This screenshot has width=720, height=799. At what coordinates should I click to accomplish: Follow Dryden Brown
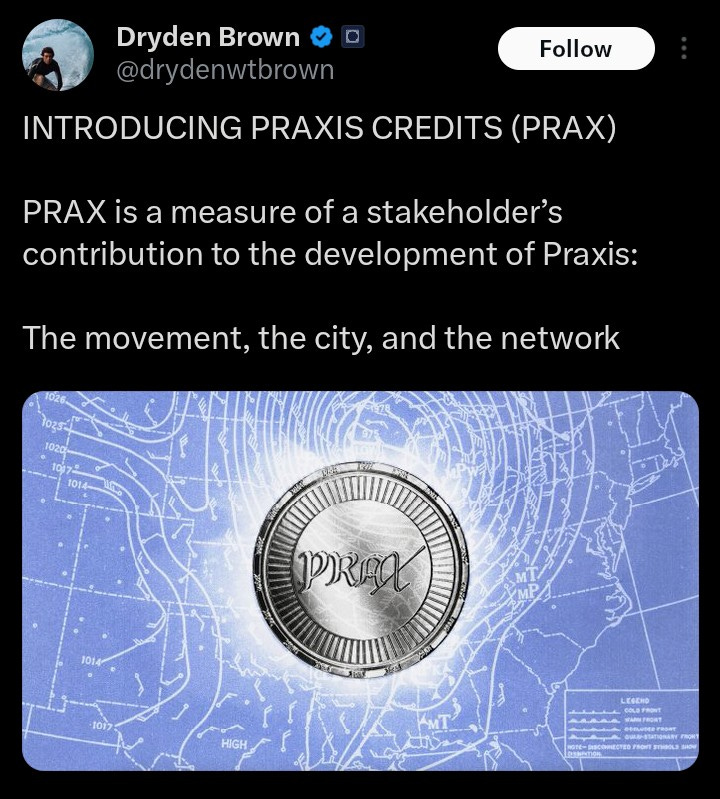pyautogui.click(x=575, y=48)
